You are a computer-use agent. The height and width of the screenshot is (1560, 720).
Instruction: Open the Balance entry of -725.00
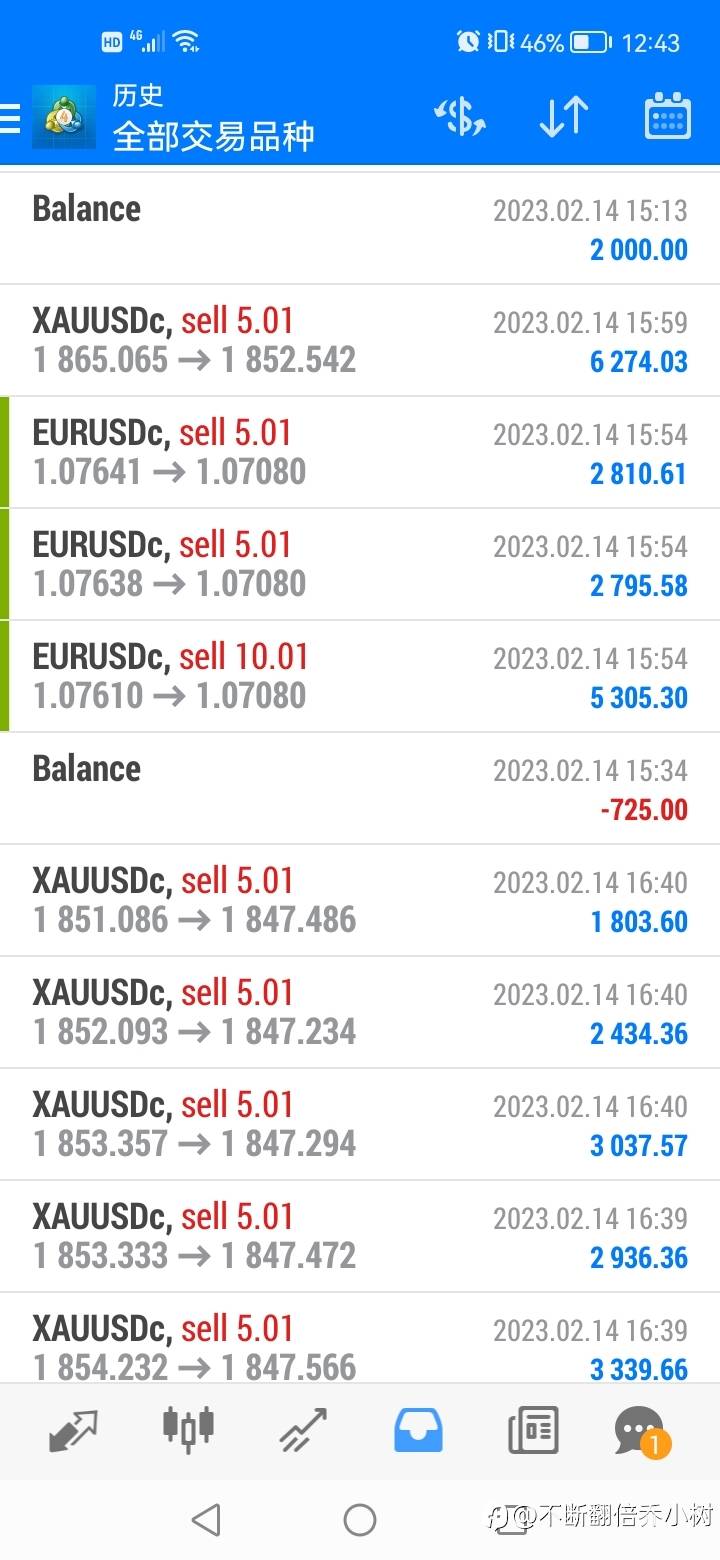pyautogui.click(x=360, y=788)
